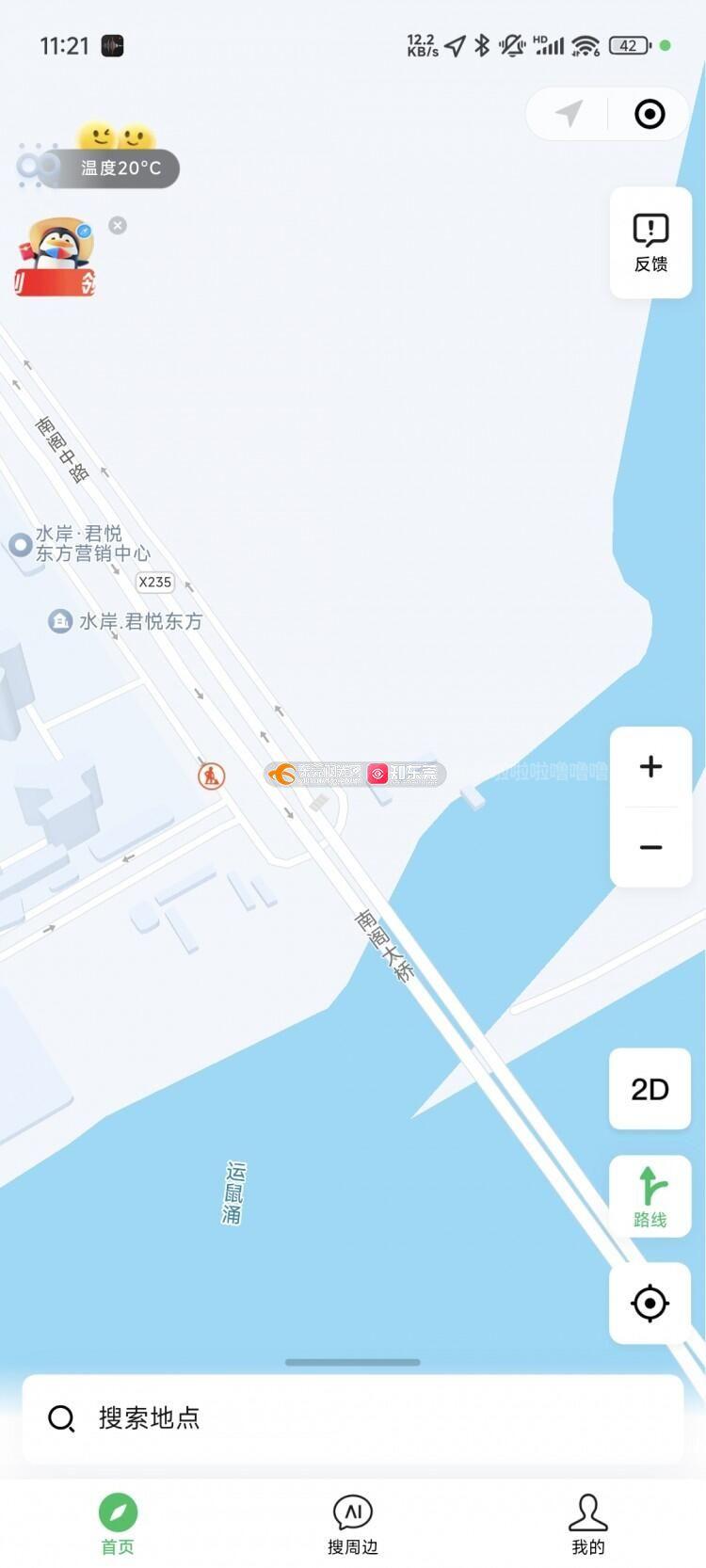Zoom out with the minus button
706x1568 pixels.
point(650,847)
